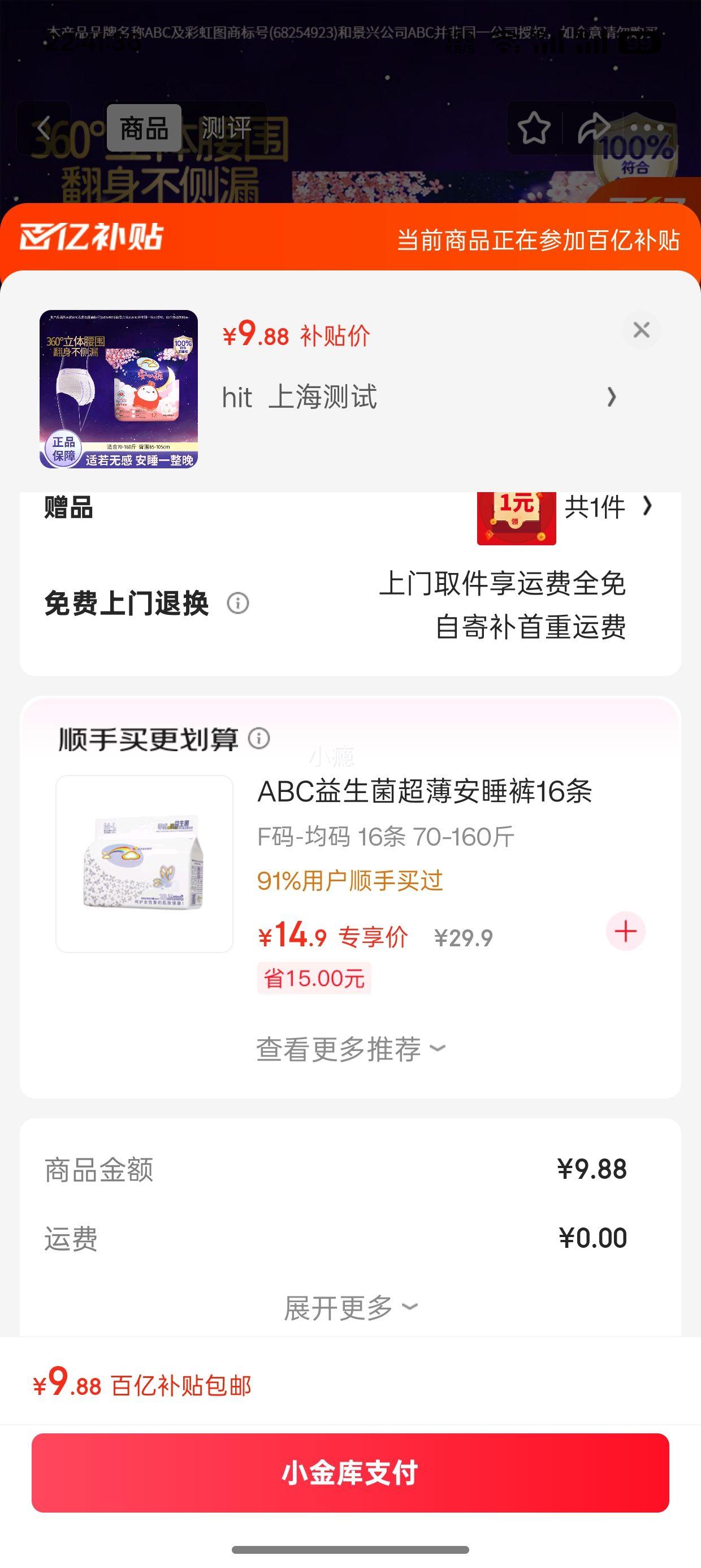Close the checkout sheet

[641, 330]
